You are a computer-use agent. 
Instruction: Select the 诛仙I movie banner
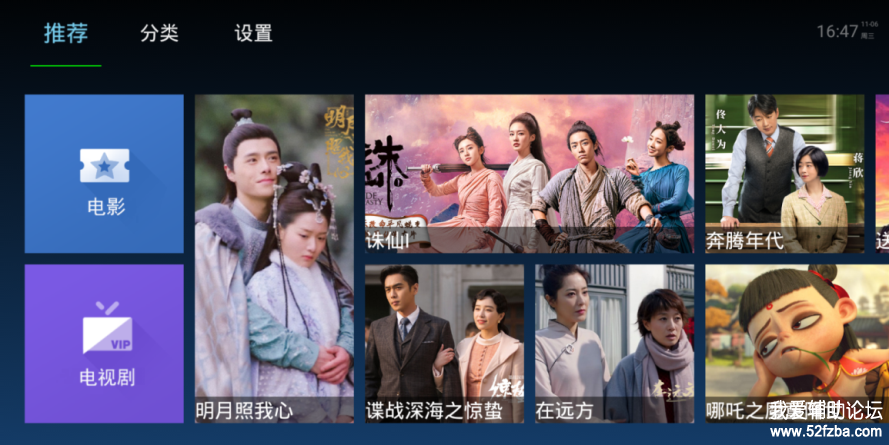click(x=529, y=174)
